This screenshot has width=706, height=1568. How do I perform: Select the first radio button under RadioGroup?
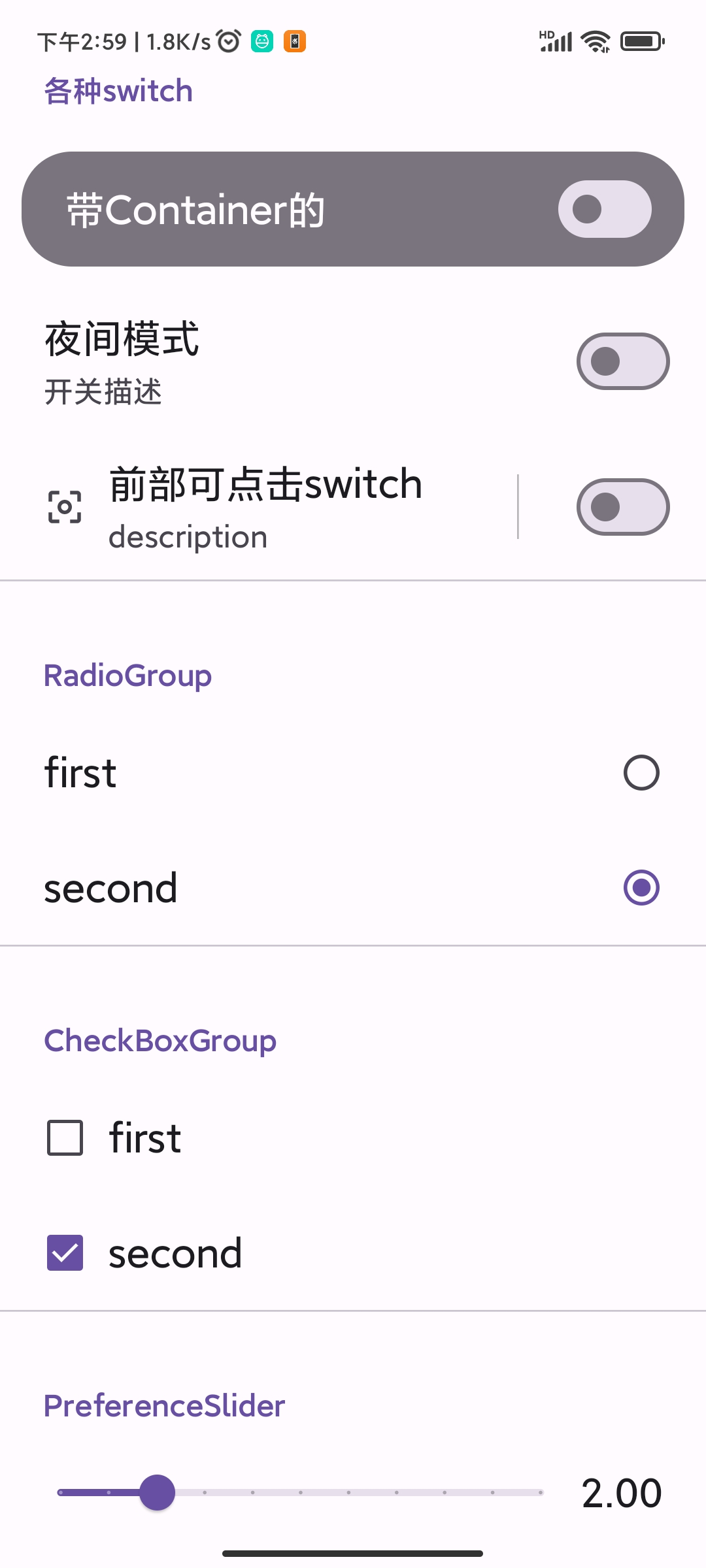point(641,773)
